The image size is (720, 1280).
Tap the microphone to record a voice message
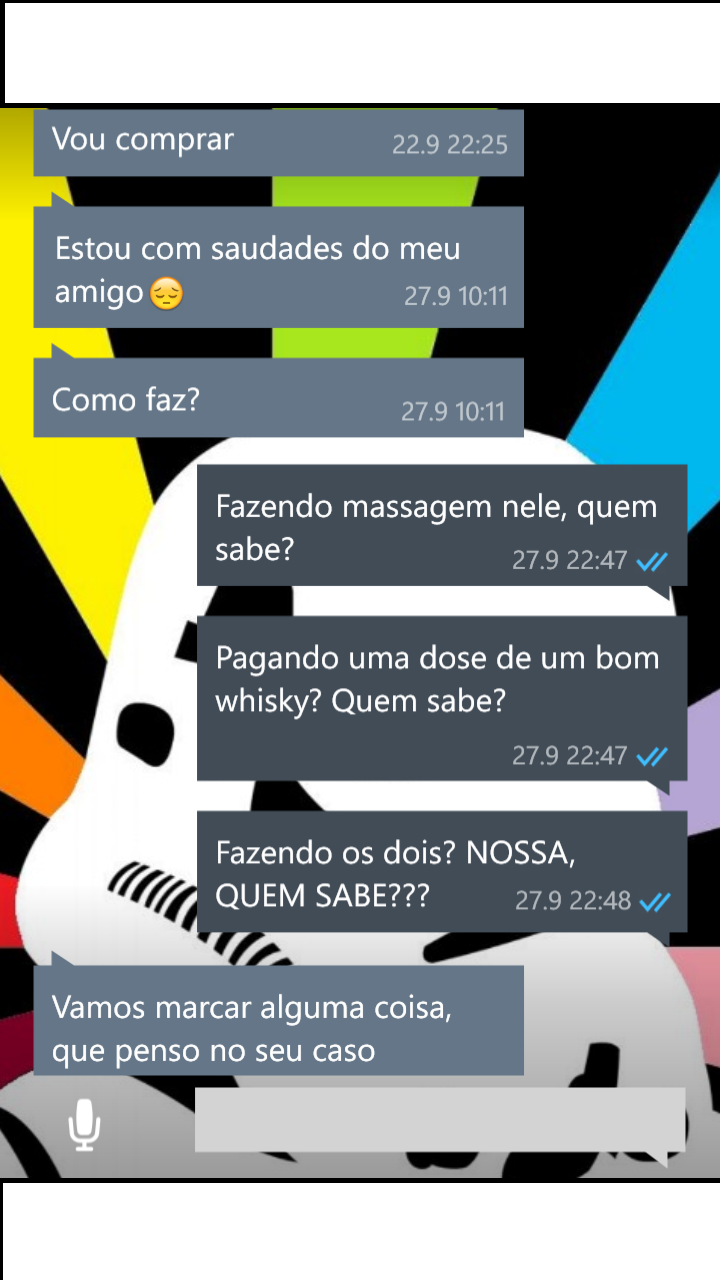click(x=84, y=1124)
